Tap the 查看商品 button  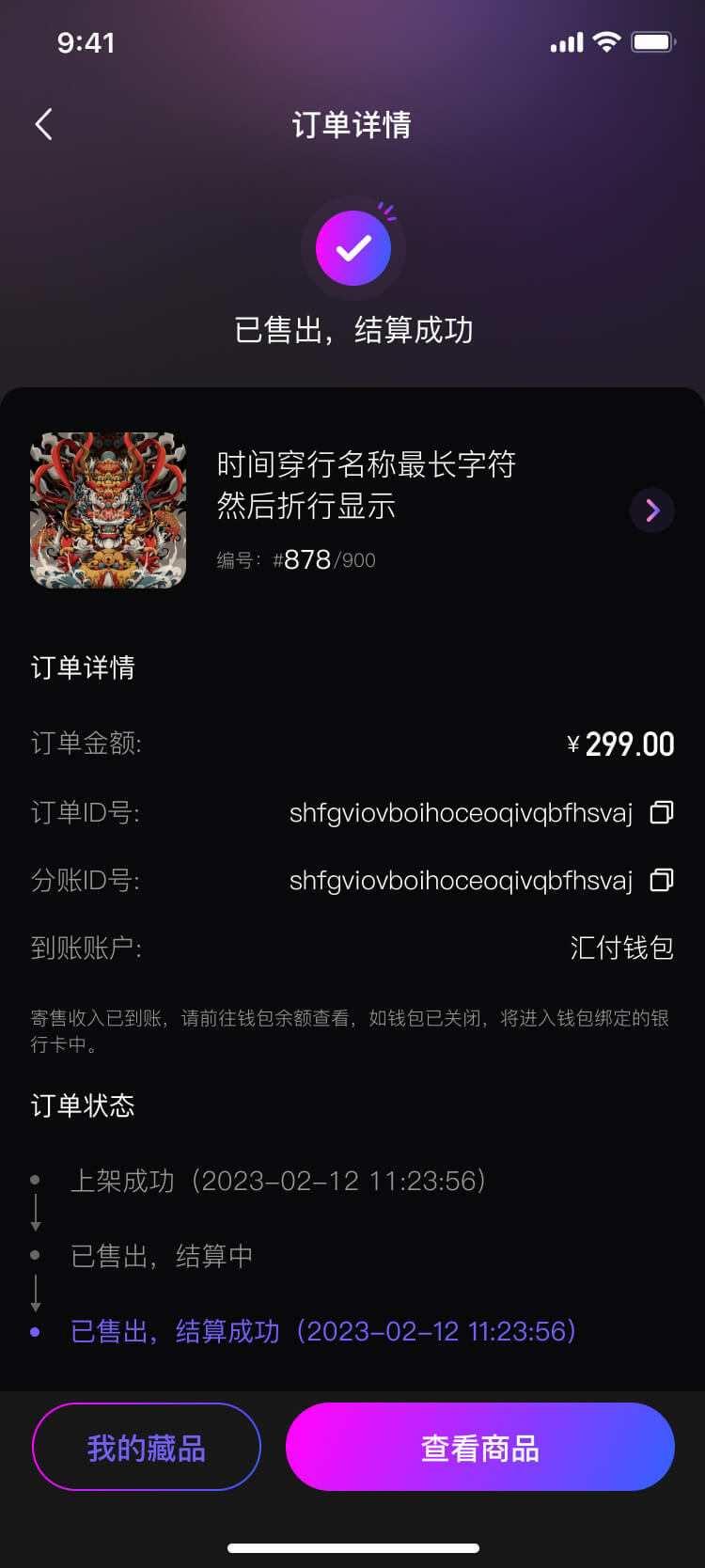tap(480, 1447)
